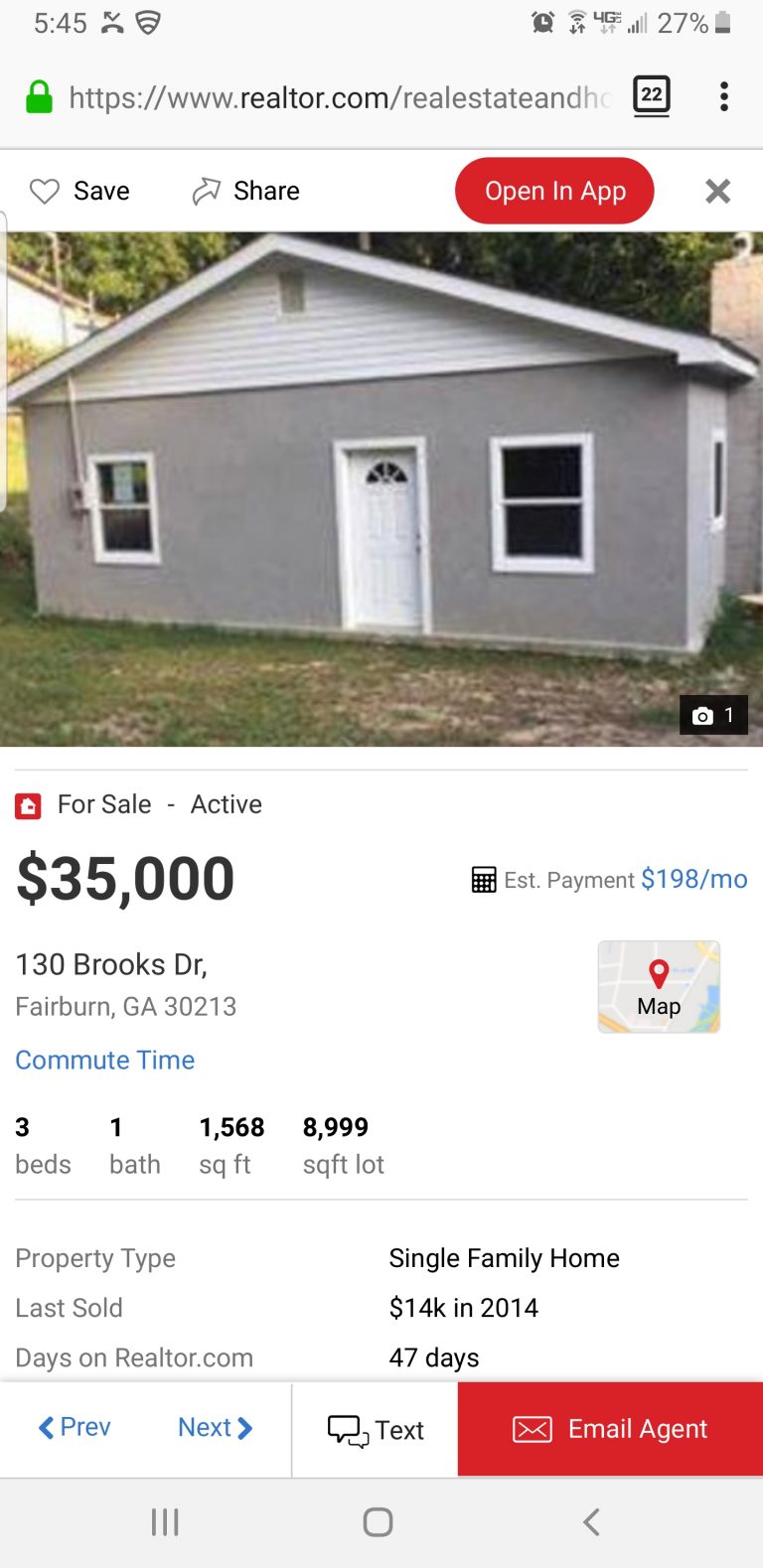Viewport: 763px width, 1568px height.
Task: Open the browser tabs switcher
Action: point(652,96)
